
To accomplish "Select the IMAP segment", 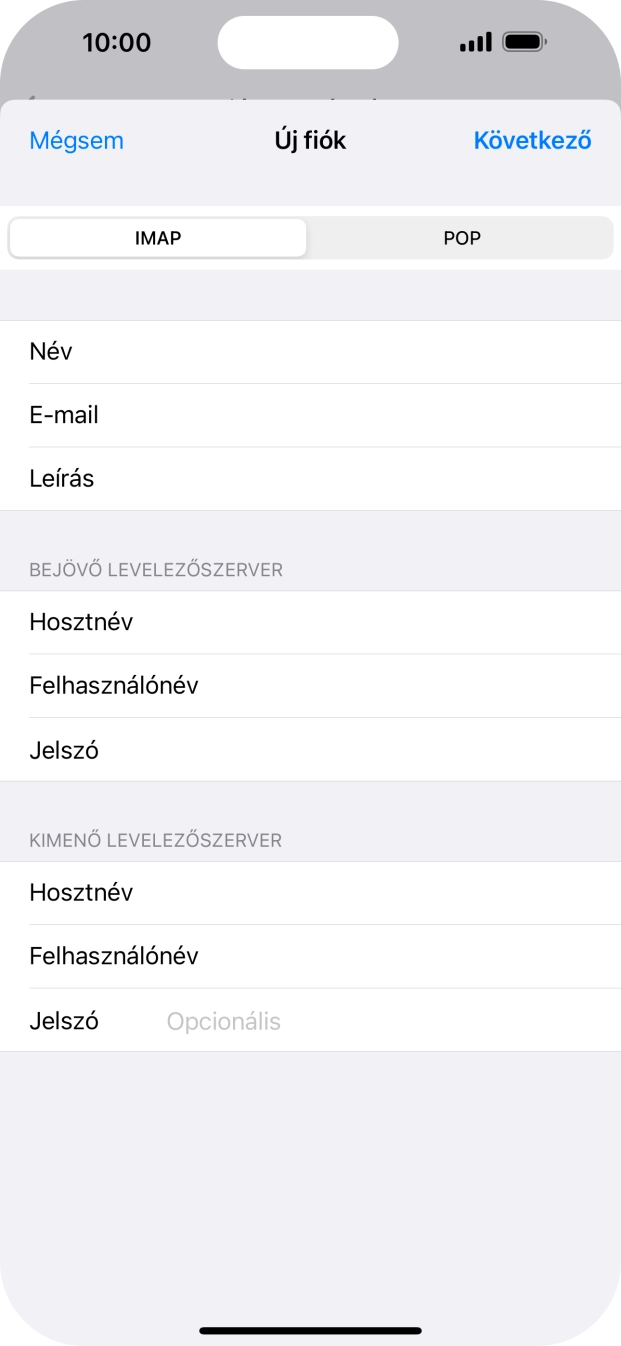I will tap(158, 238).
